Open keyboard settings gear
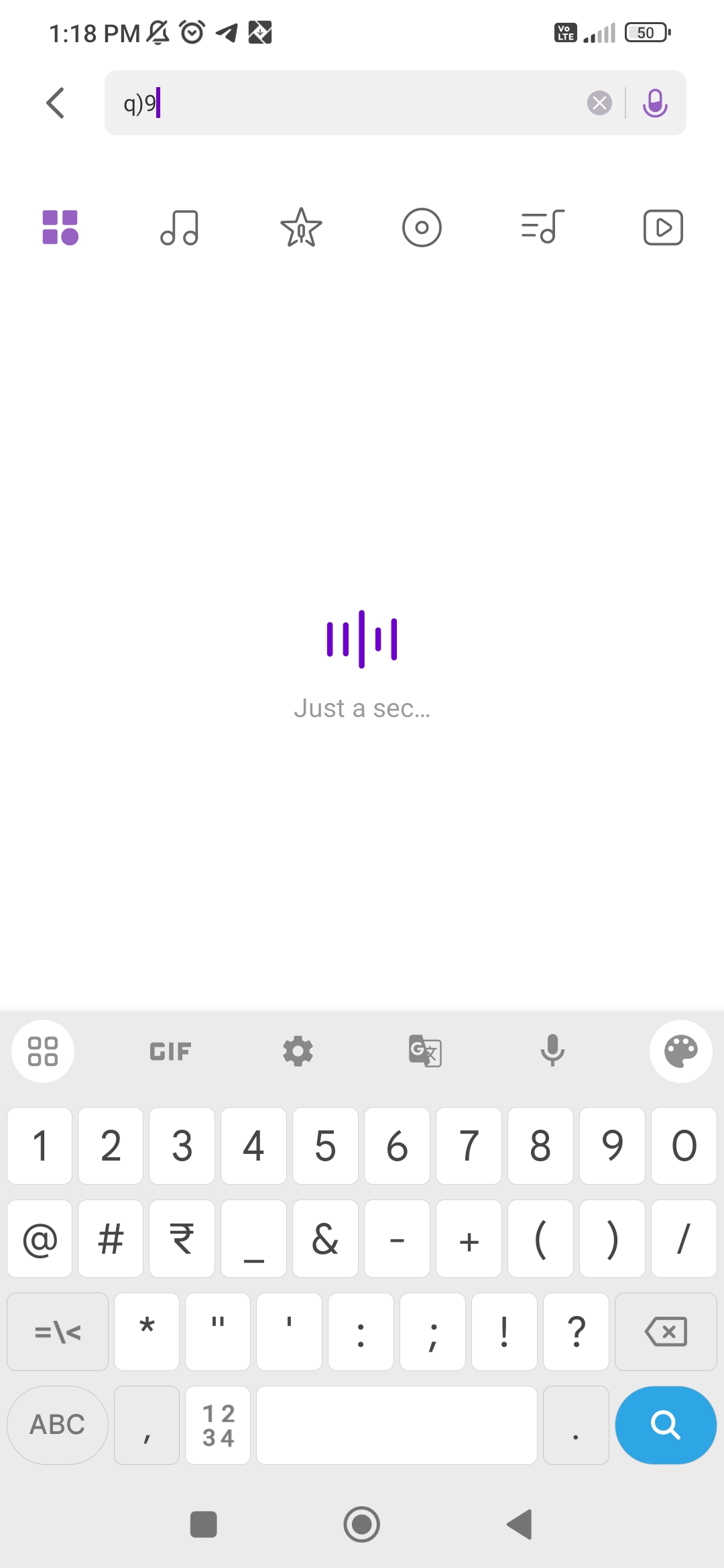 pos(298,1051)
